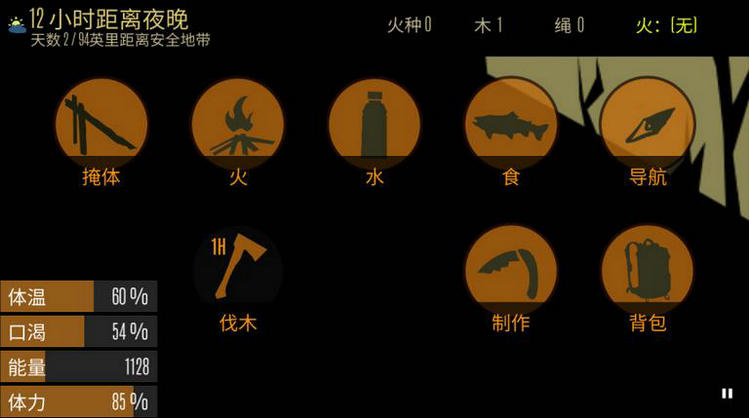Open the 背包 backpack inventory

coord(647,271)
